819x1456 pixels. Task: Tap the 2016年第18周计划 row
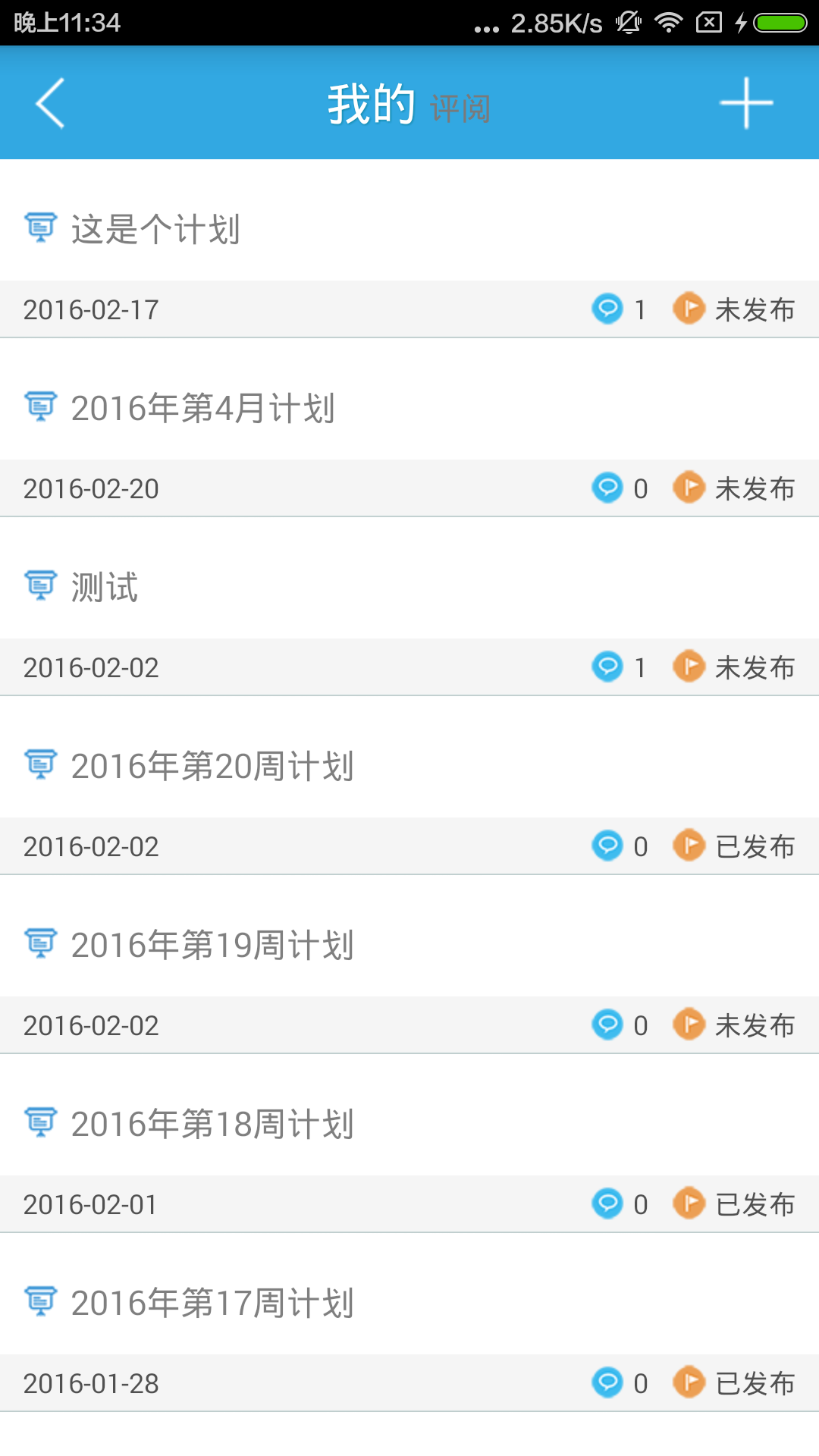212,1124
